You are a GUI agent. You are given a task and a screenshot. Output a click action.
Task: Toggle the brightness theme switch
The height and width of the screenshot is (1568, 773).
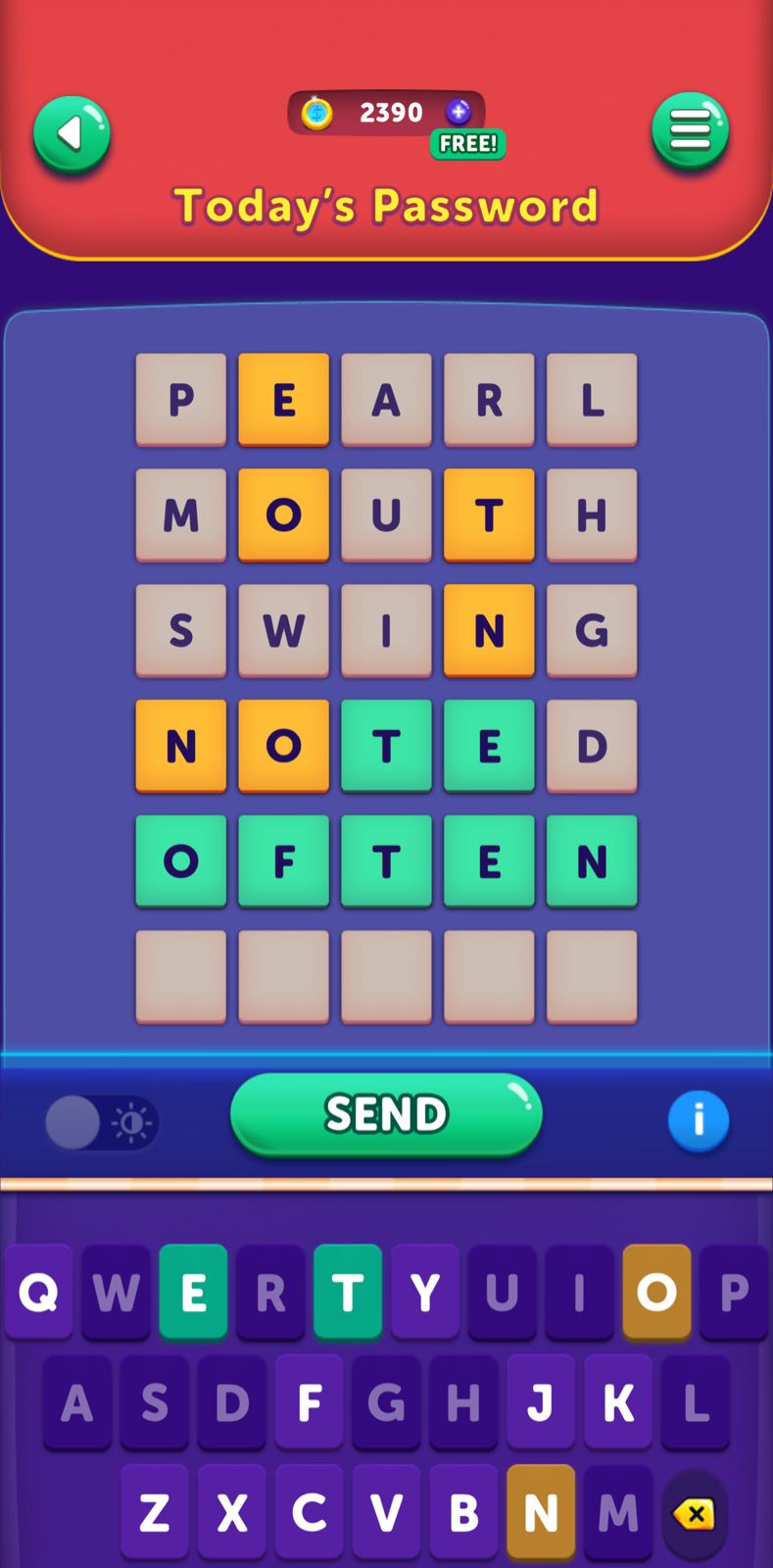[x=101, y=1122]
